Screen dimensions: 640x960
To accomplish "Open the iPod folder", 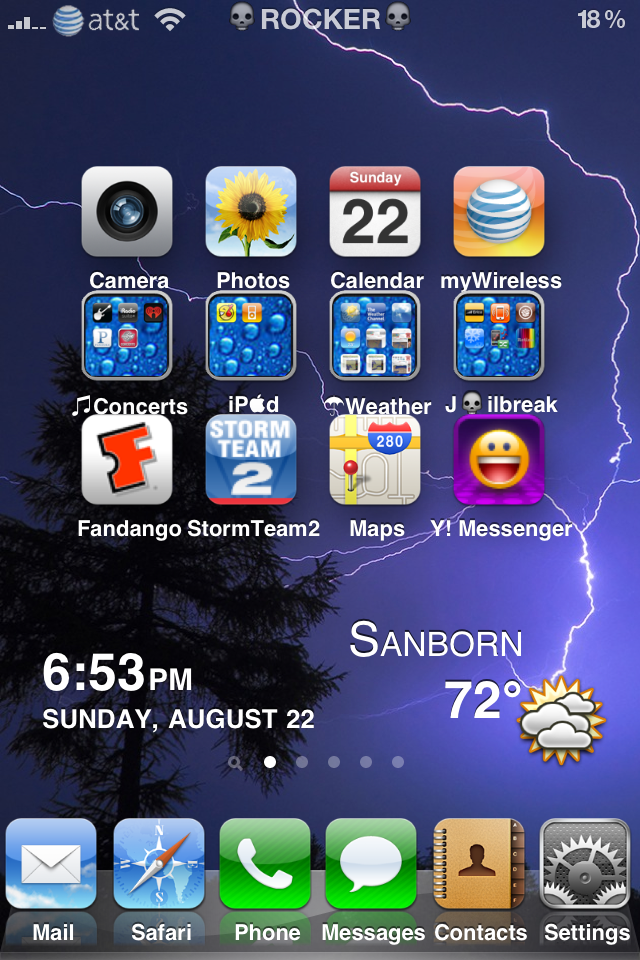I will pos(251,336).
